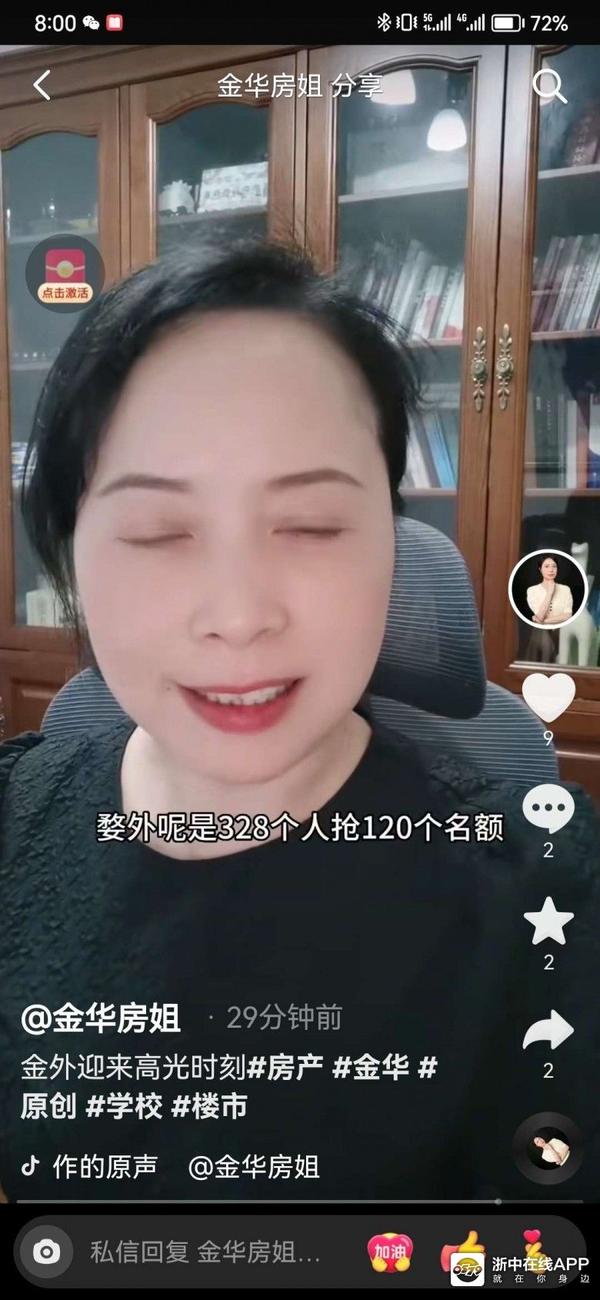Seek using the video progress bar
The height and width of the screenshot is (1300, 600).
coord(300,1201)
